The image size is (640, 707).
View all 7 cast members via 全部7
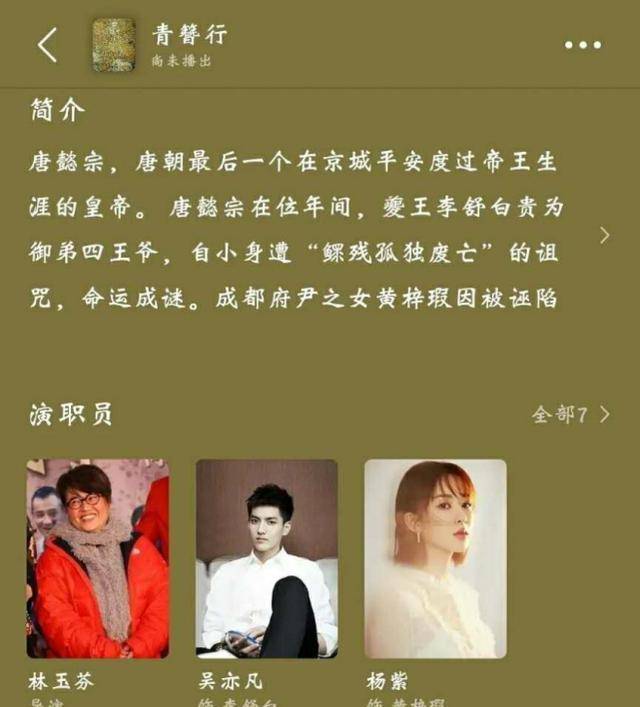point(570,414)
